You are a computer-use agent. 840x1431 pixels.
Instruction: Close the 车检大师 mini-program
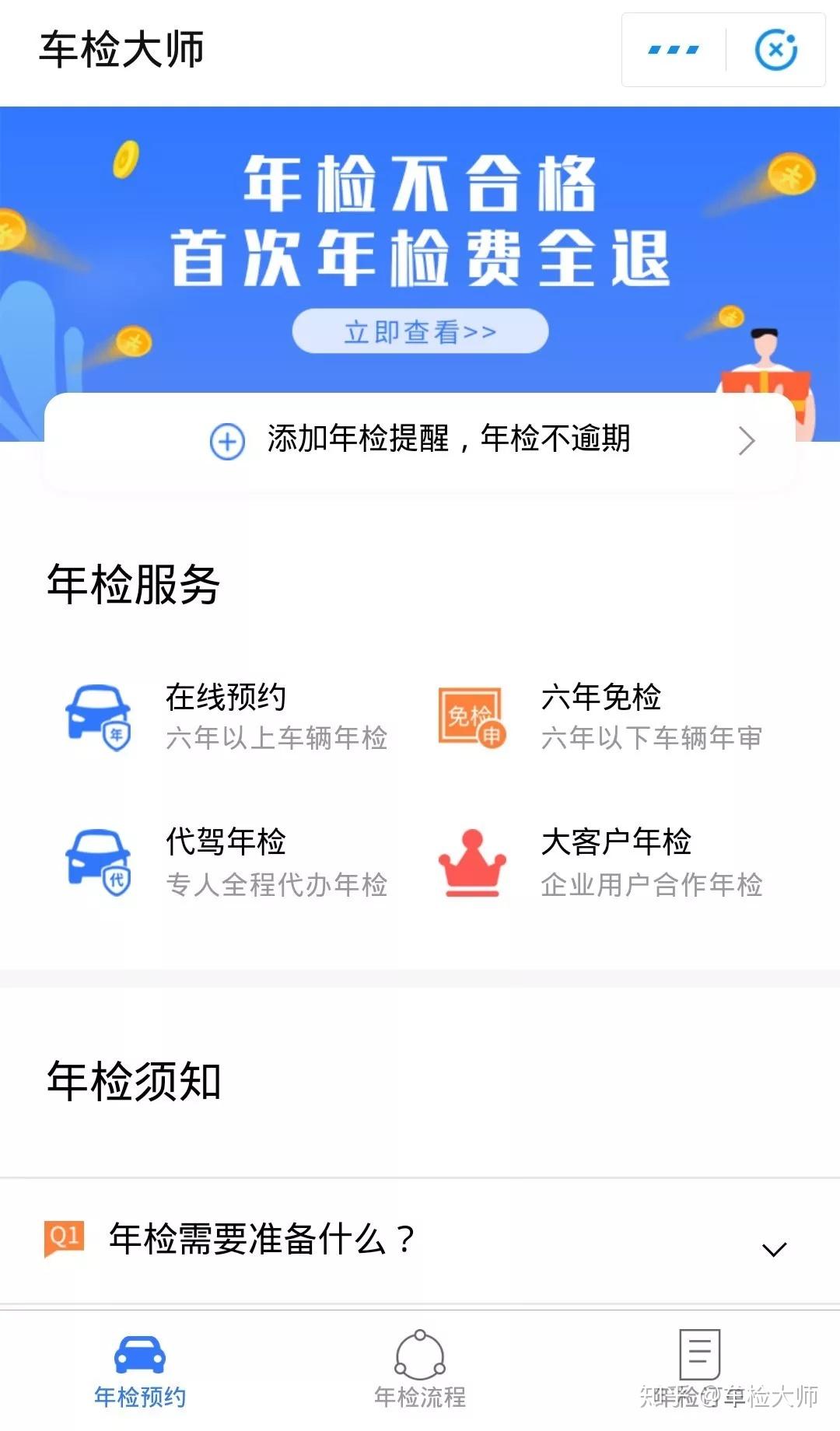(x=775, y=50)
